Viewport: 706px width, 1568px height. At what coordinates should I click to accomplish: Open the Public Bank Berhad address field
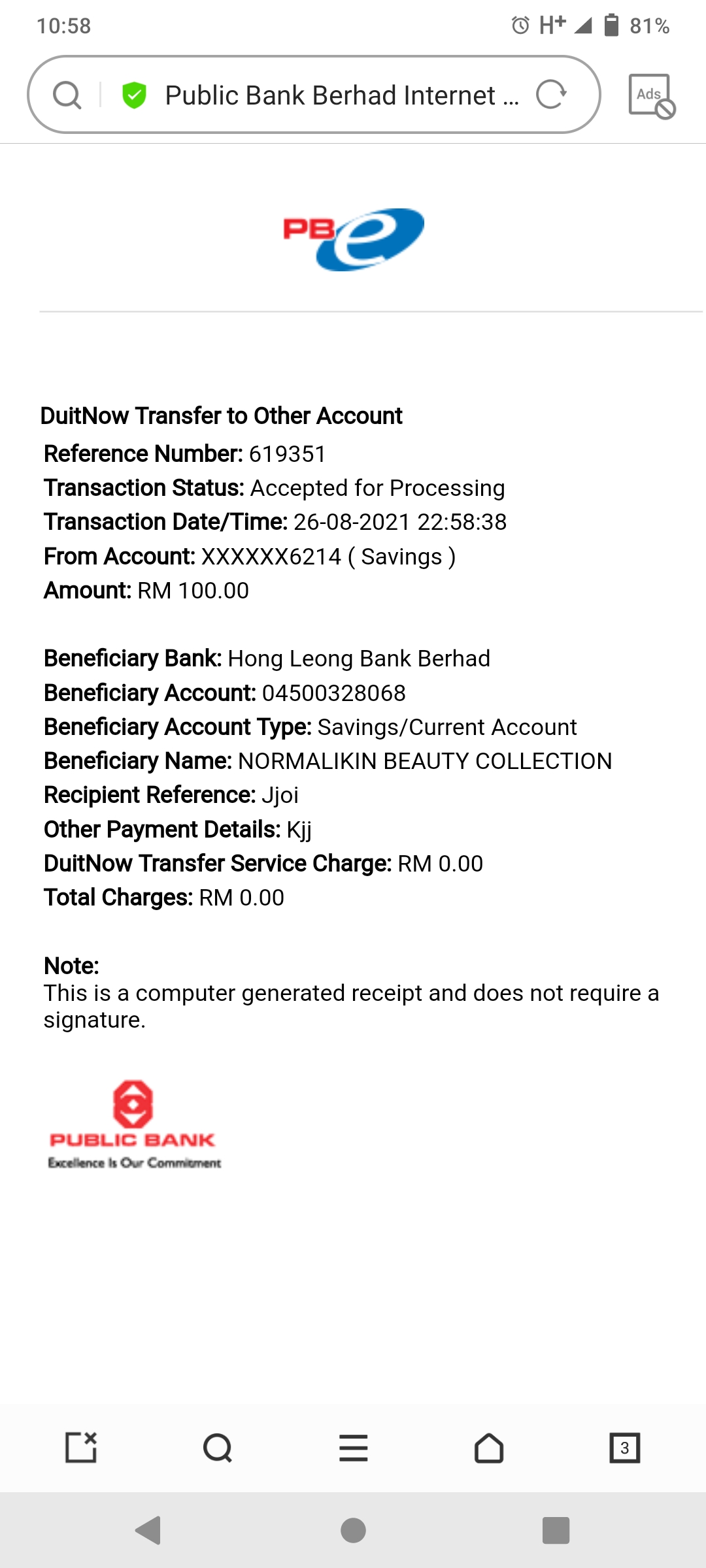click(342, 95)
